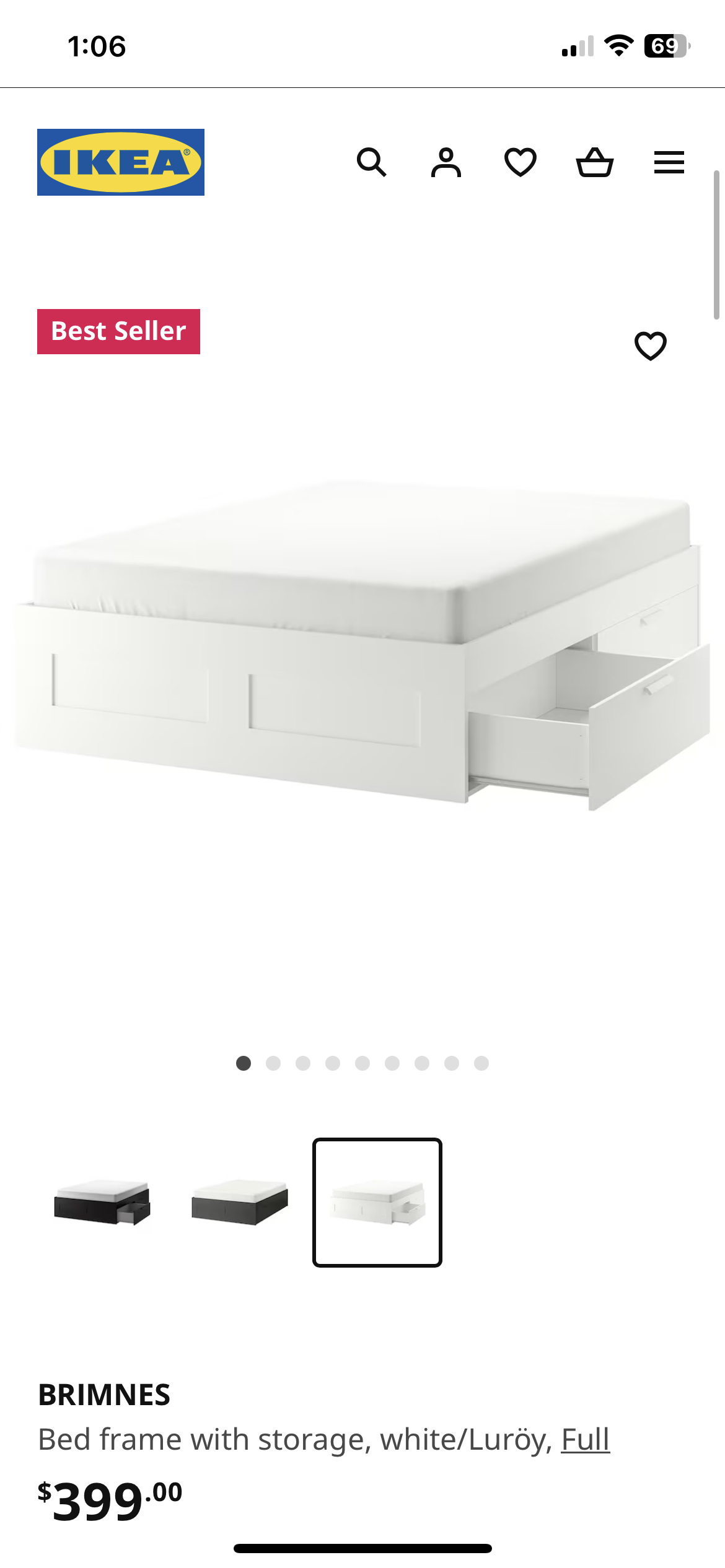
Task: Save BRIMNES bed to favorites
Action: pyautogui.click(x=651, y=346)
